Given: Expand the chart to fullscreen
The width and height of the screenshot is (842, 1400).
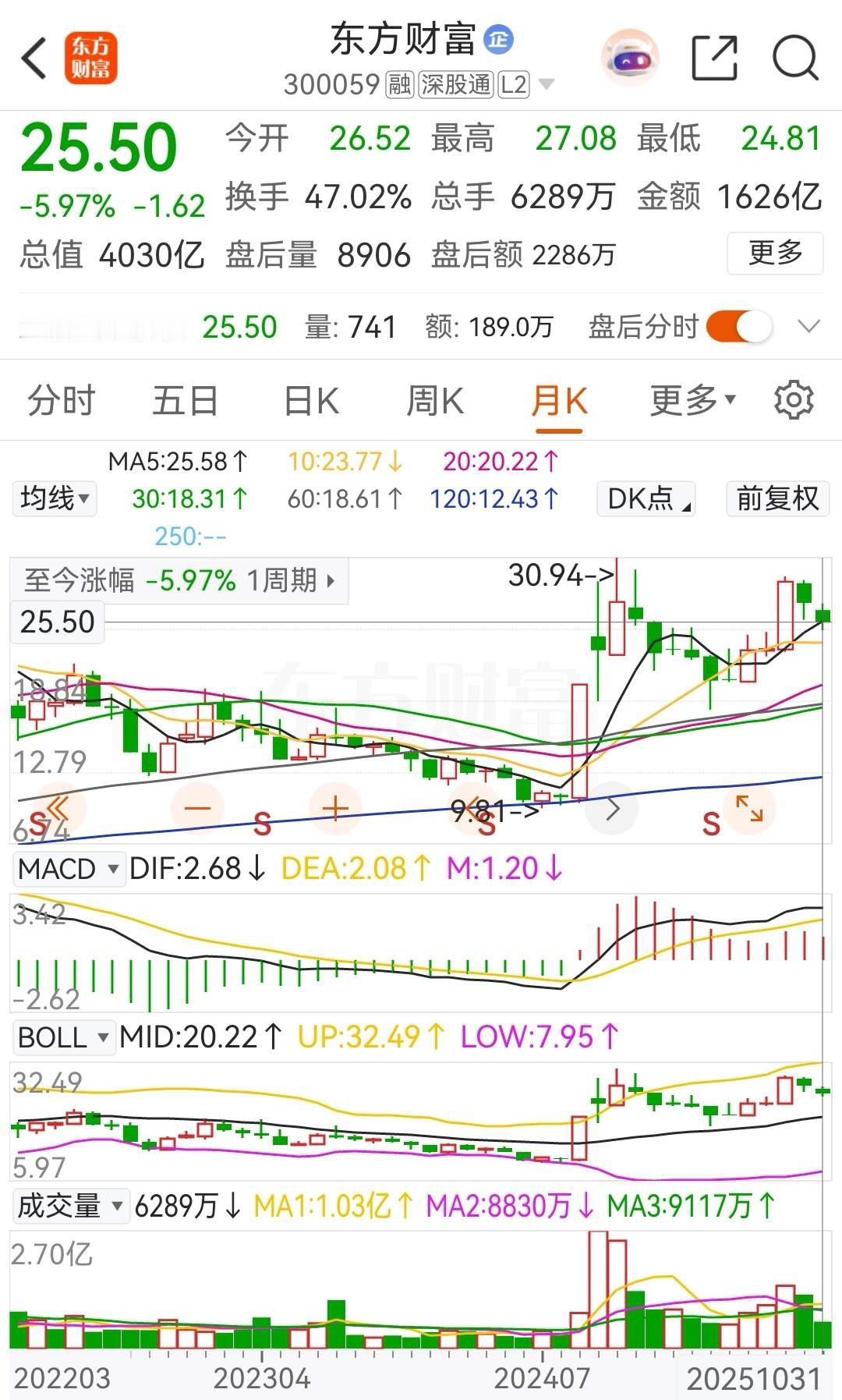Looking at the screenshot, I should click(749, 808).
